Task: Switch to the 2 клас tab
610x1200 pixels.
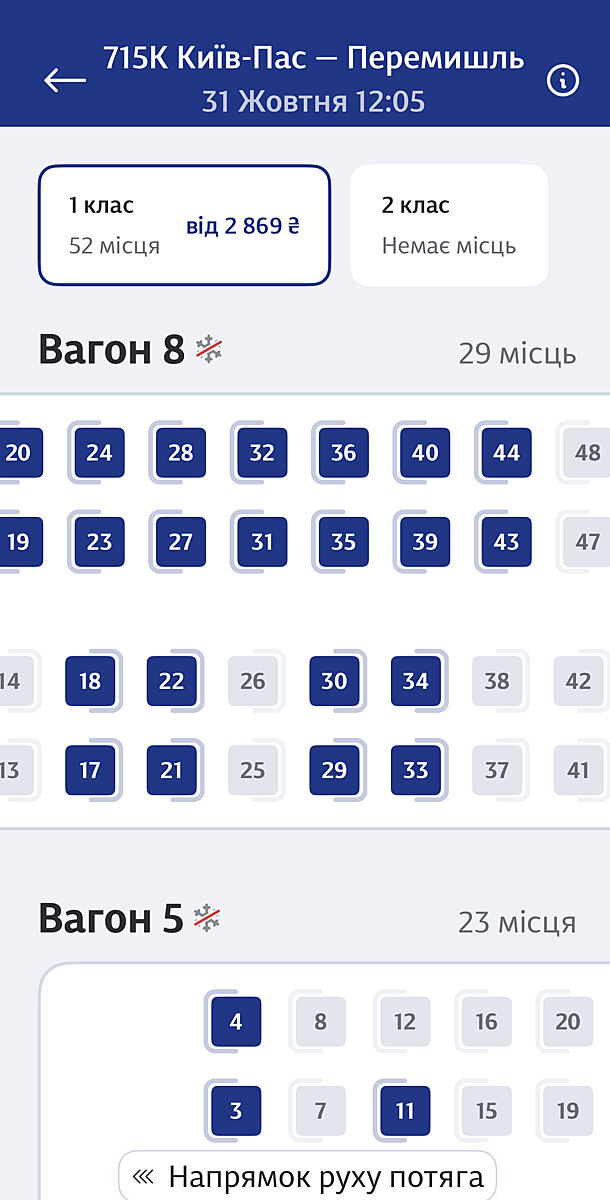Action: pos(448,225)
